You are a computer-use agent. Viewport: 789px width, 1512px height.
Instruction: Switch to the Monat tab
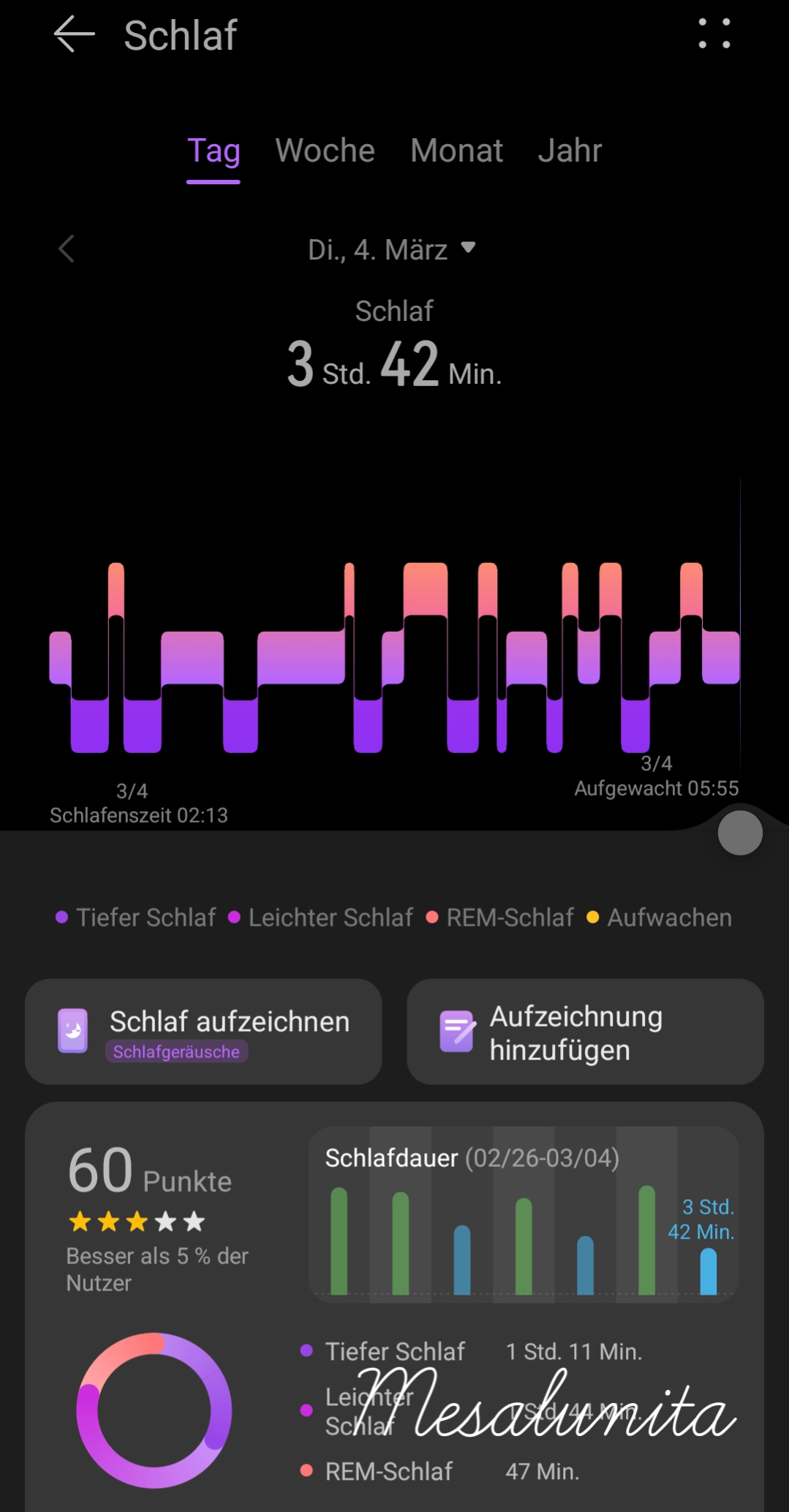point(456,151)
